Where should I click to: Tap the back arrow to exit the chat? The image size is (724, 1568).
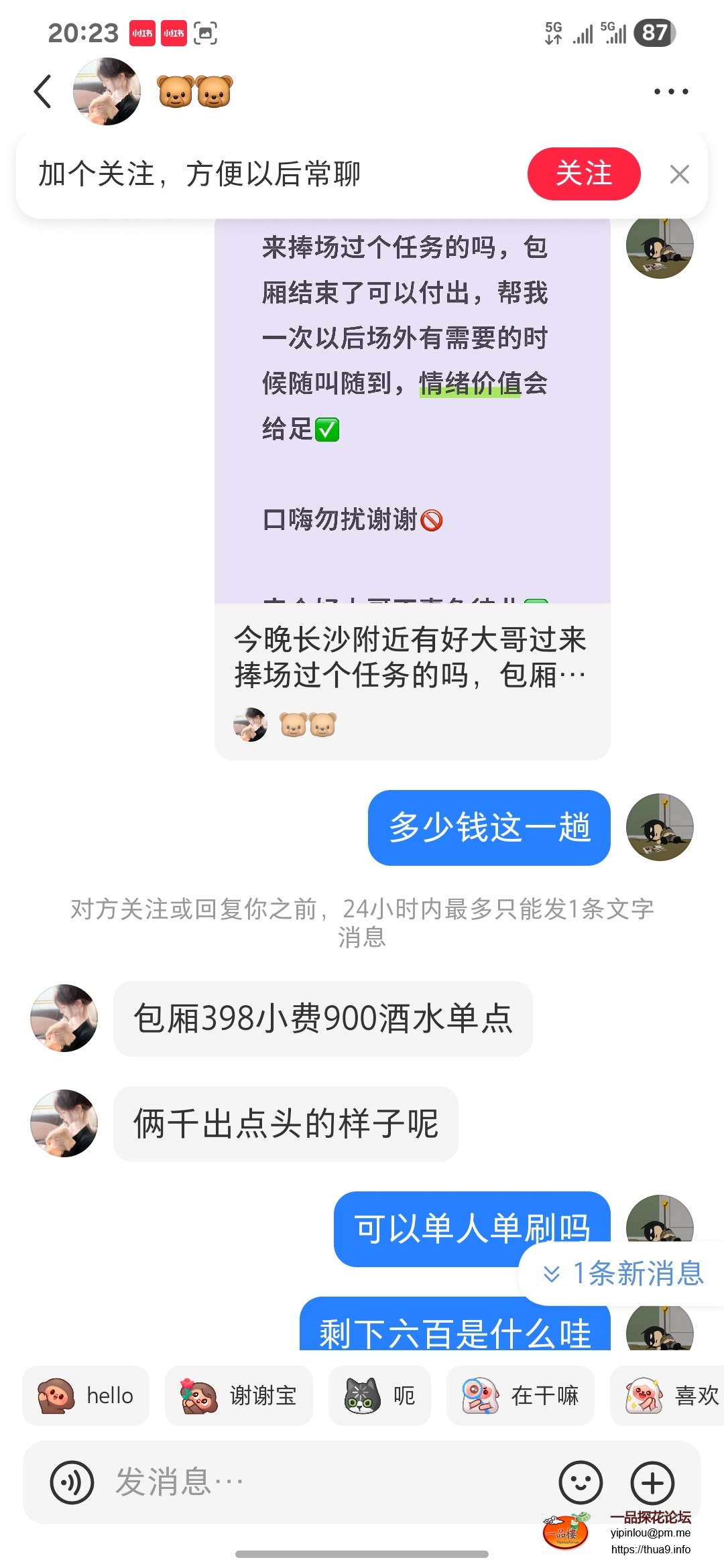click(43, 92)
